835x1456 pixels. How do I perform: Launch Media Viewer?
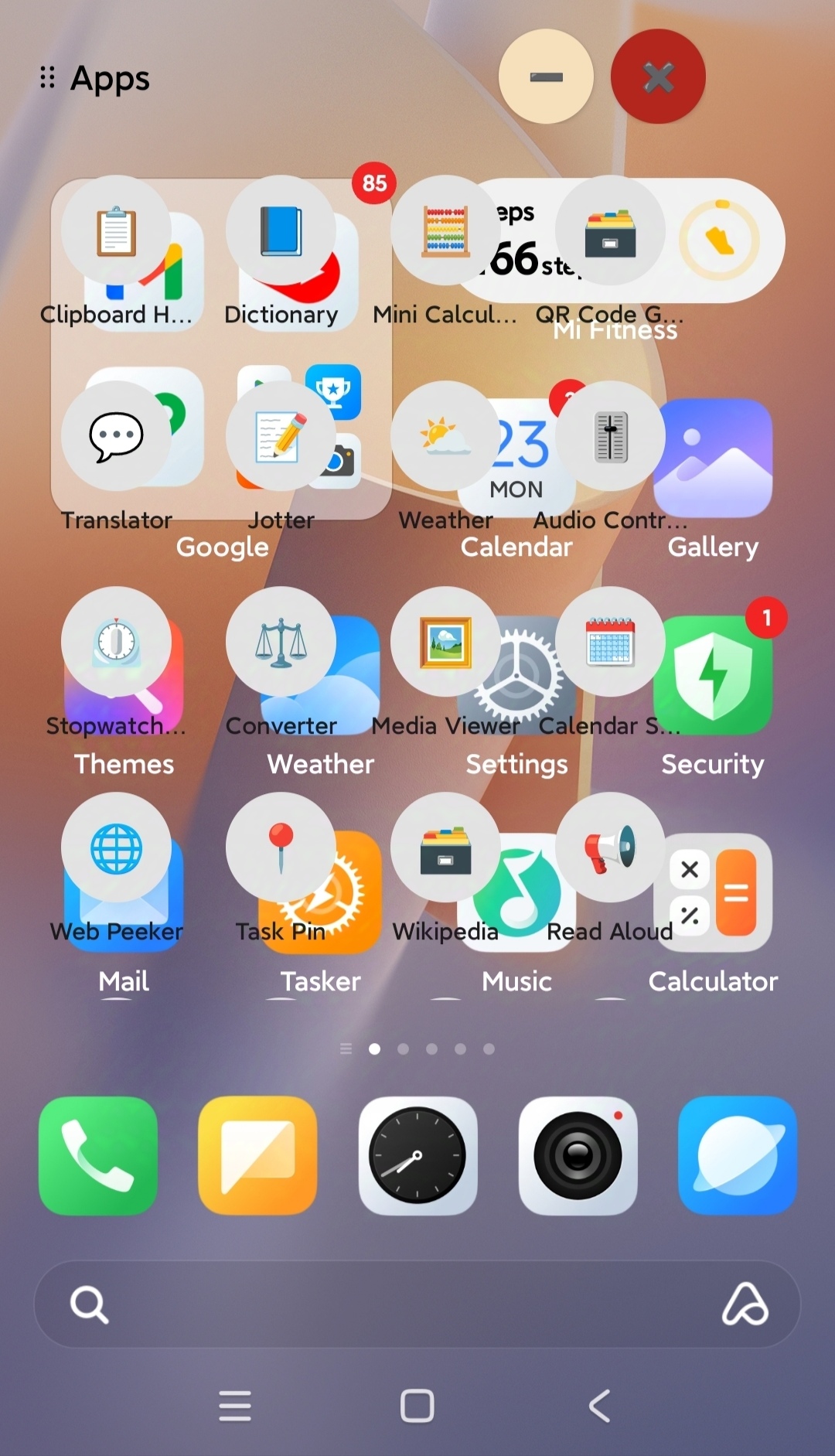click(445, 642)
